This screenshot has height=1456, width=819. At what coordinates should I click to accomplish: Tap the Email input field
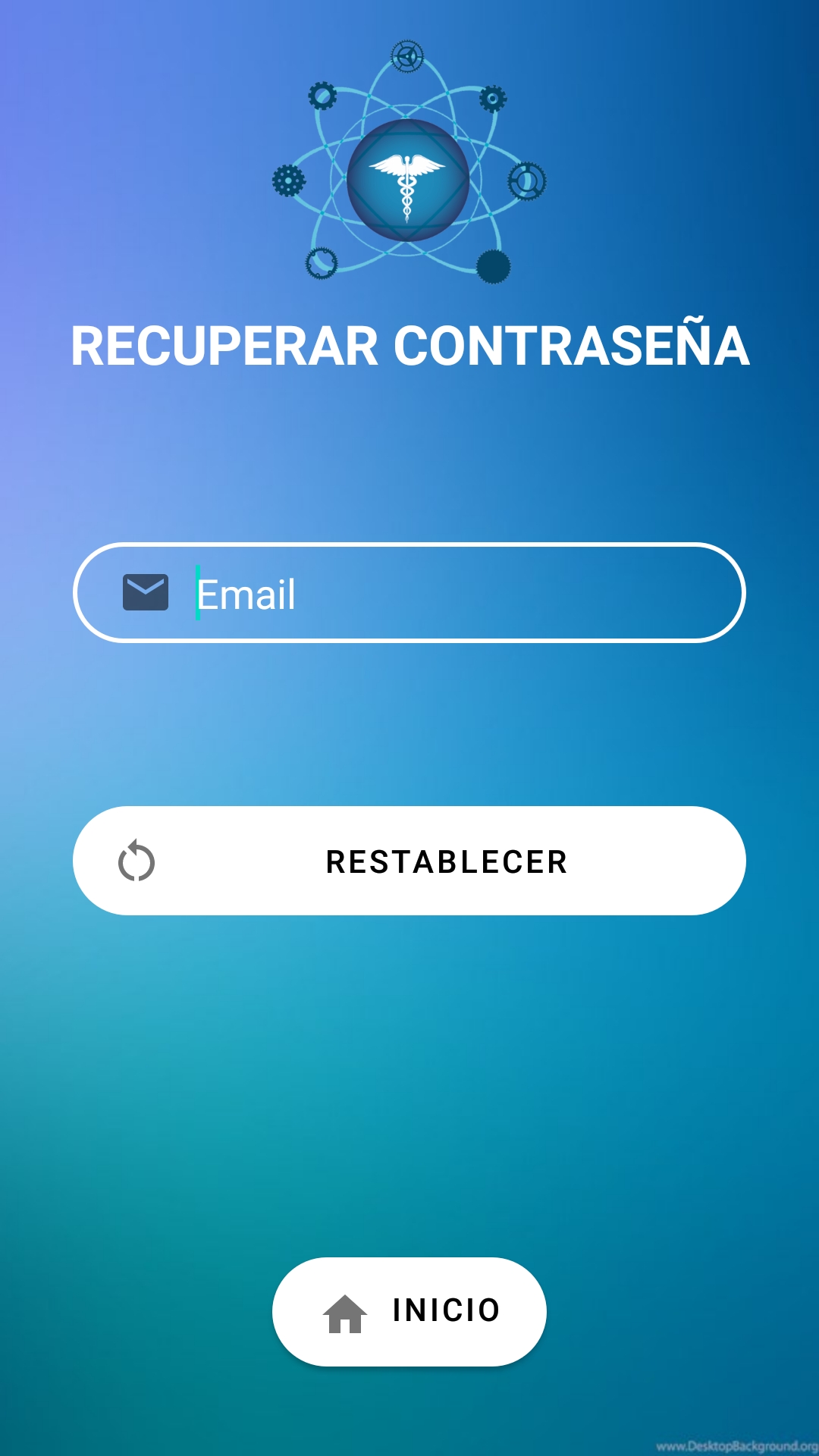[x=409, y=593]
